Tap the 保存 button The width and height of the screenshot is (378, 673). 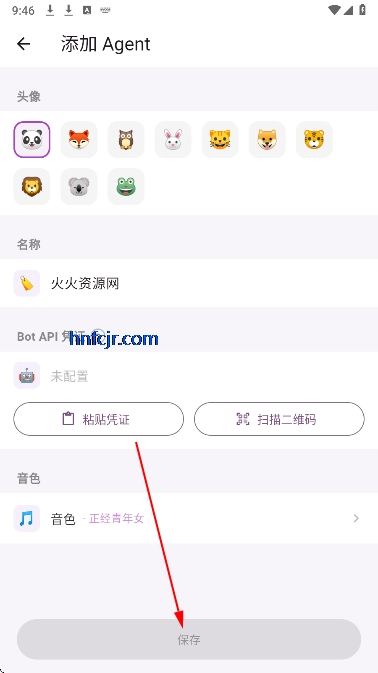tap(189, 640)
